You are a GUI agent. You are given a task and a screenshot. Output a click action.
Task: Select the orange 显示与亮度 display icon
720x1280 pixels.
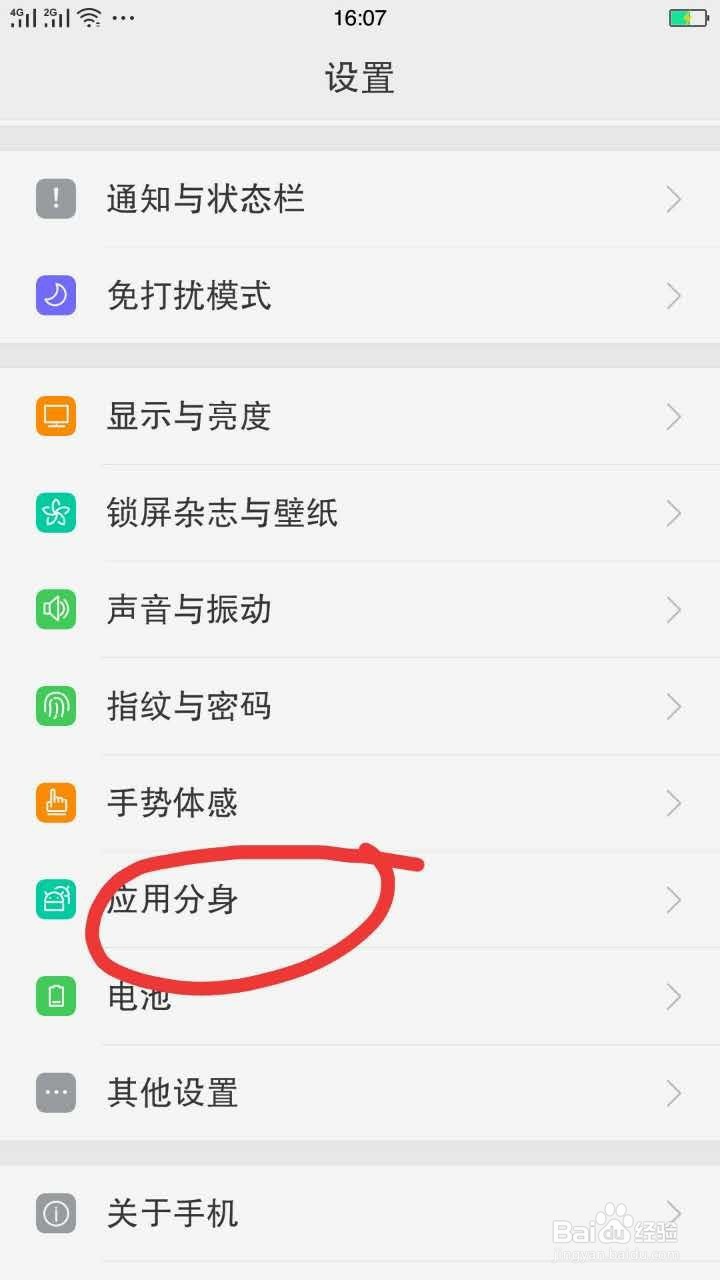55,416
